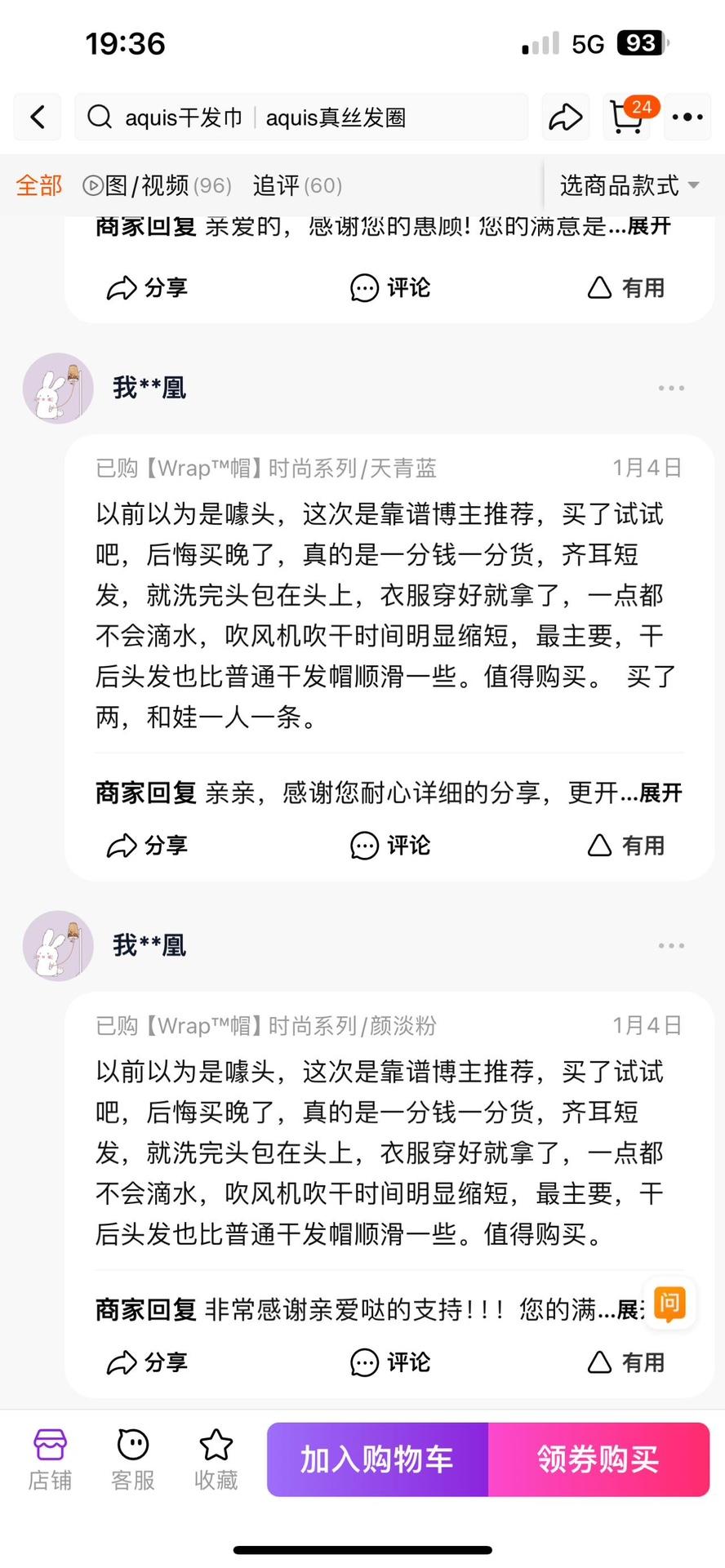Tap 加入购物车 to add to cart
Image resolution: width=725 pixels, height=1568 pixels.
(377, 1459)
